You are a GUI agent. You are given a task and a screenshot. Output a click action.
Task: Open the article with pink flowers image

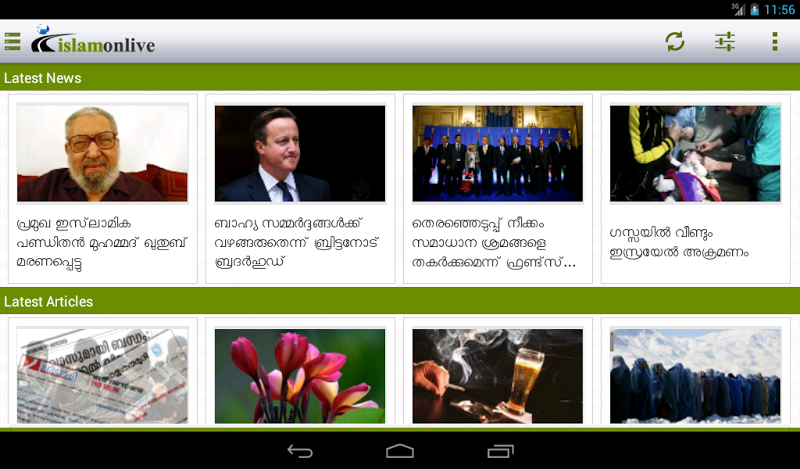[x=300, y=374]
